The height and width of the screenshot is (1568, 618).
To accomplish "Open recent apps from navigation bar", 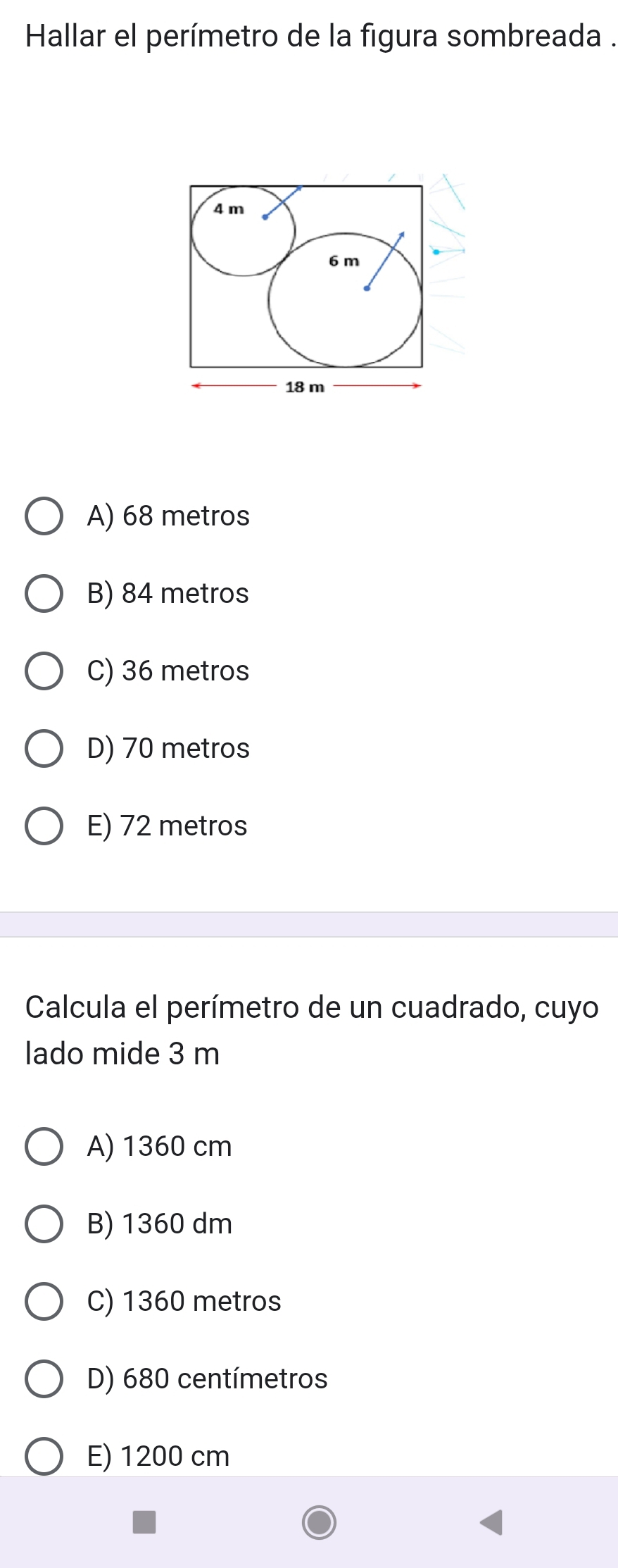I will [144, 1522].
